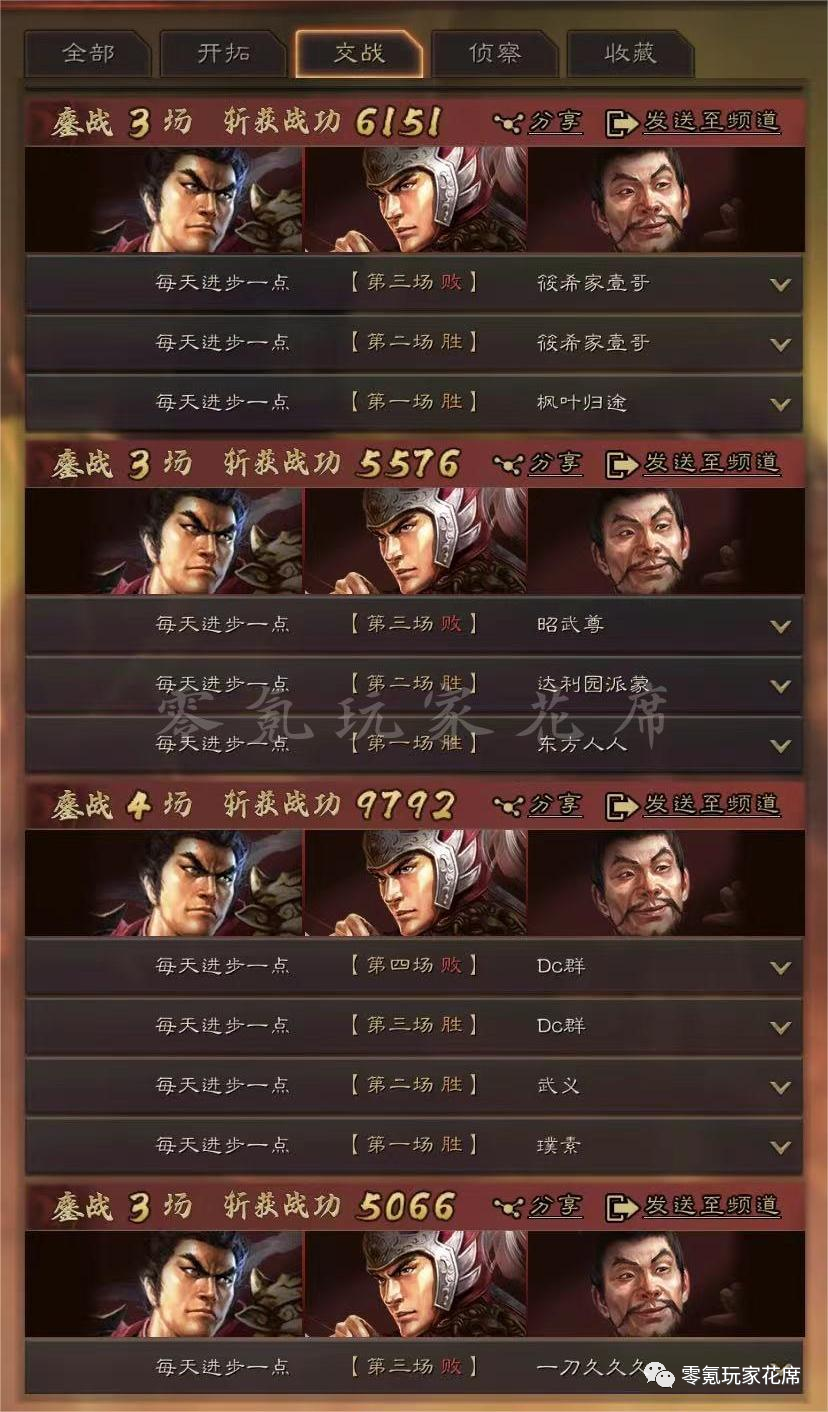Expand the 第一场 battle against 璞素
This screenshot has height=1412, width=828.
780,1146
